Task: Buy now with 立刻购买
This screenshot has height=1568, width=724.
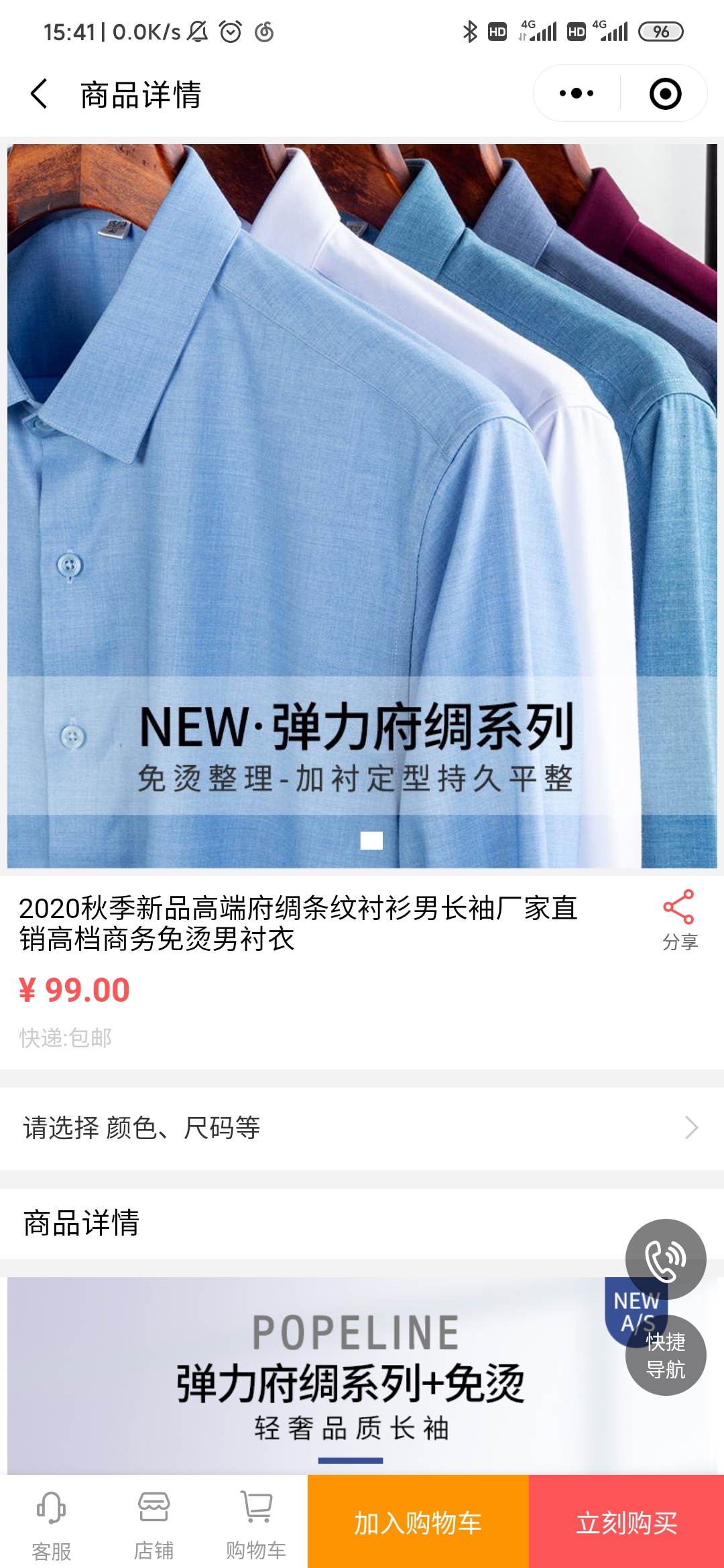Action: coord(626,1522)
